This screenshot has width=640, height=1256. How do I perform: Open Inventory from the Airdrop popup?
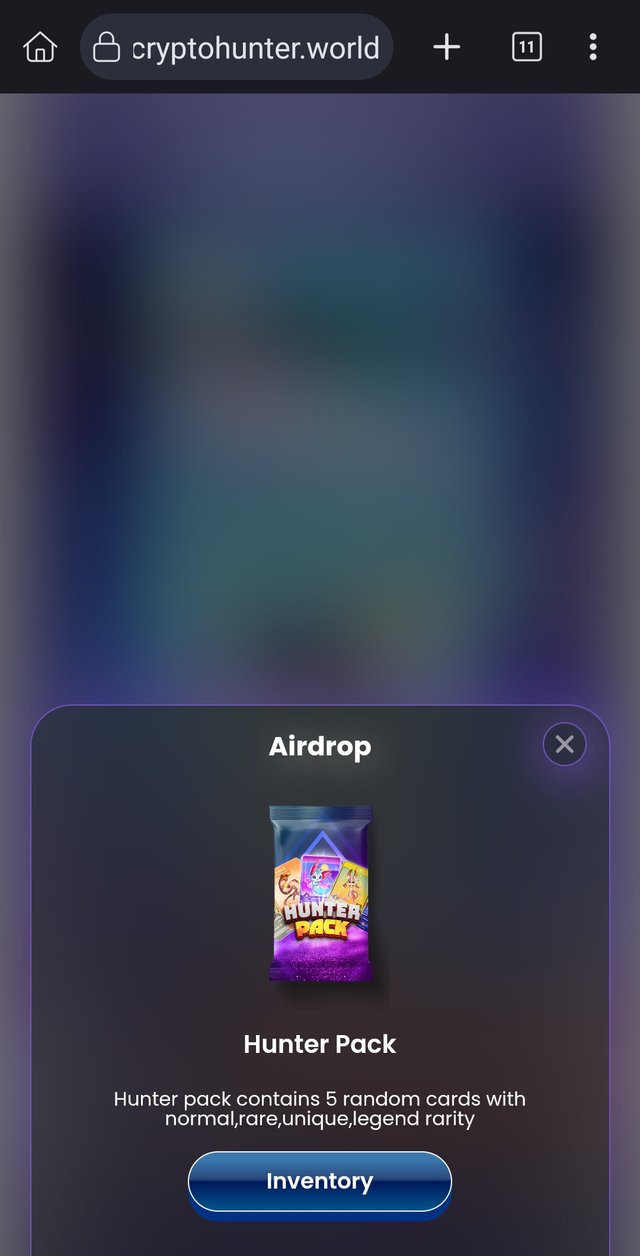tap(320, 1182)
